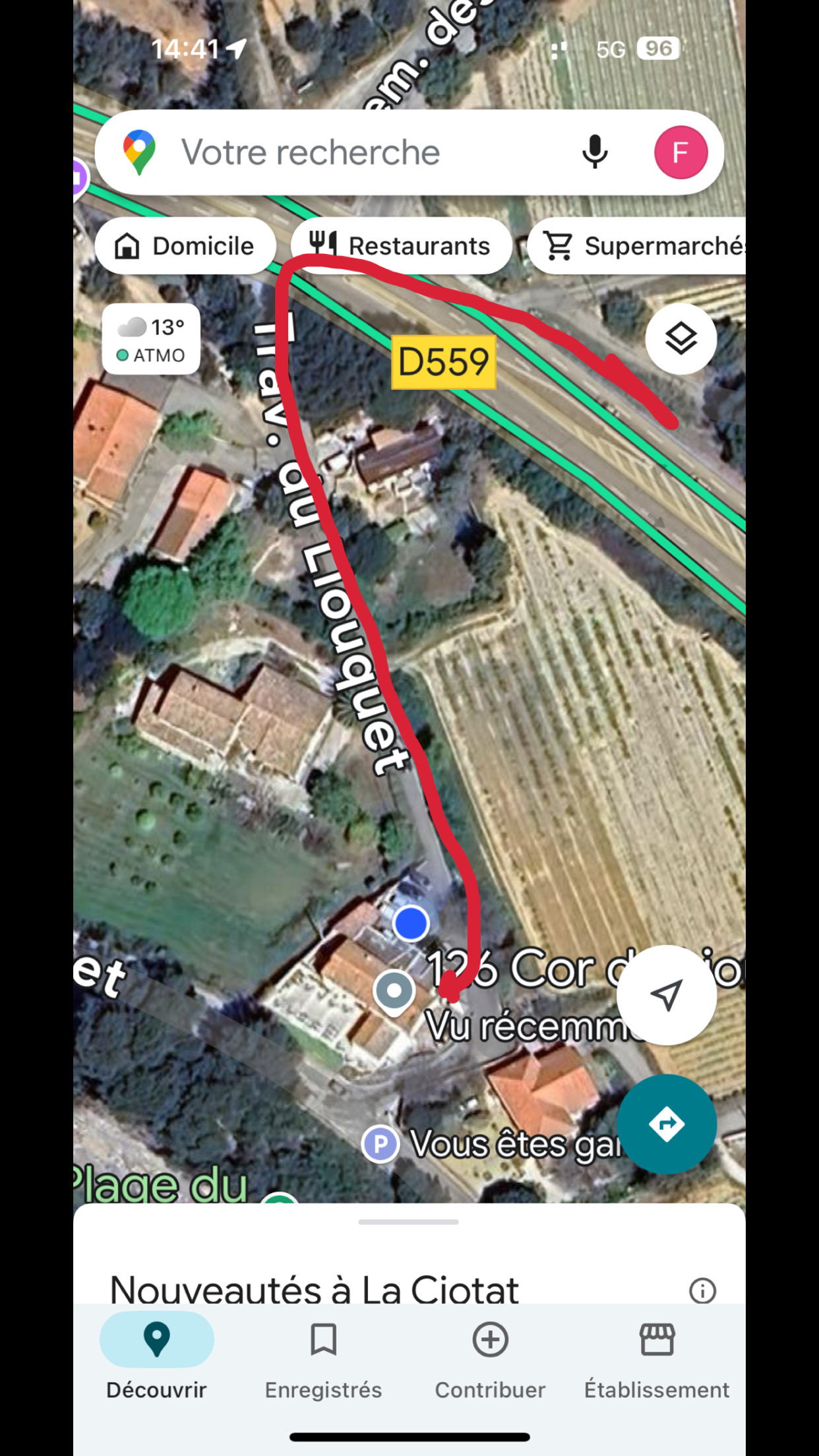This screenshot has width=819, height=1456.
Task: Select the recently viewed 126 Cor pin
Action: pos(394,992)
